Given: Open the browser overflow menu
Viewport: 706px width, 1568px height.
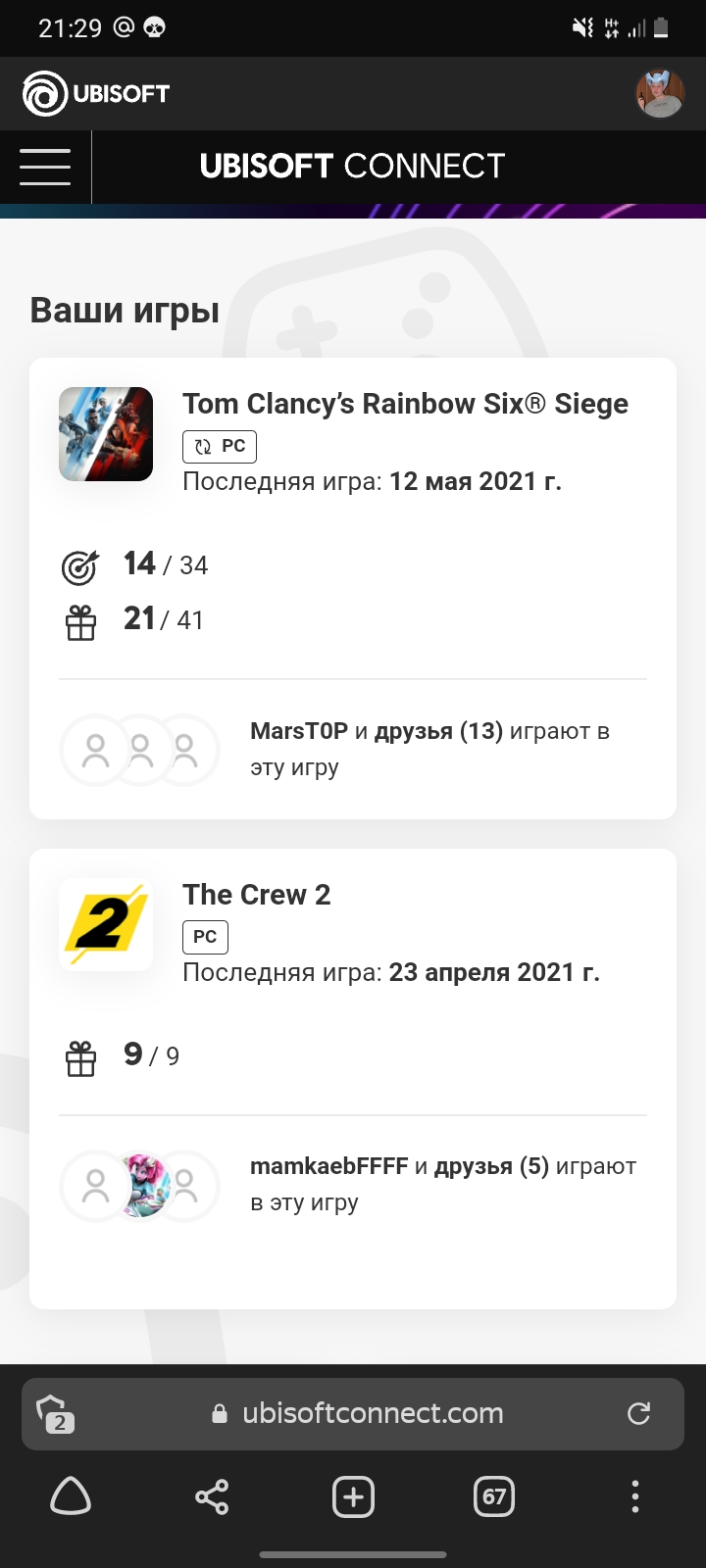Looking at the screenshot, I should click(x=635, y=1496).
